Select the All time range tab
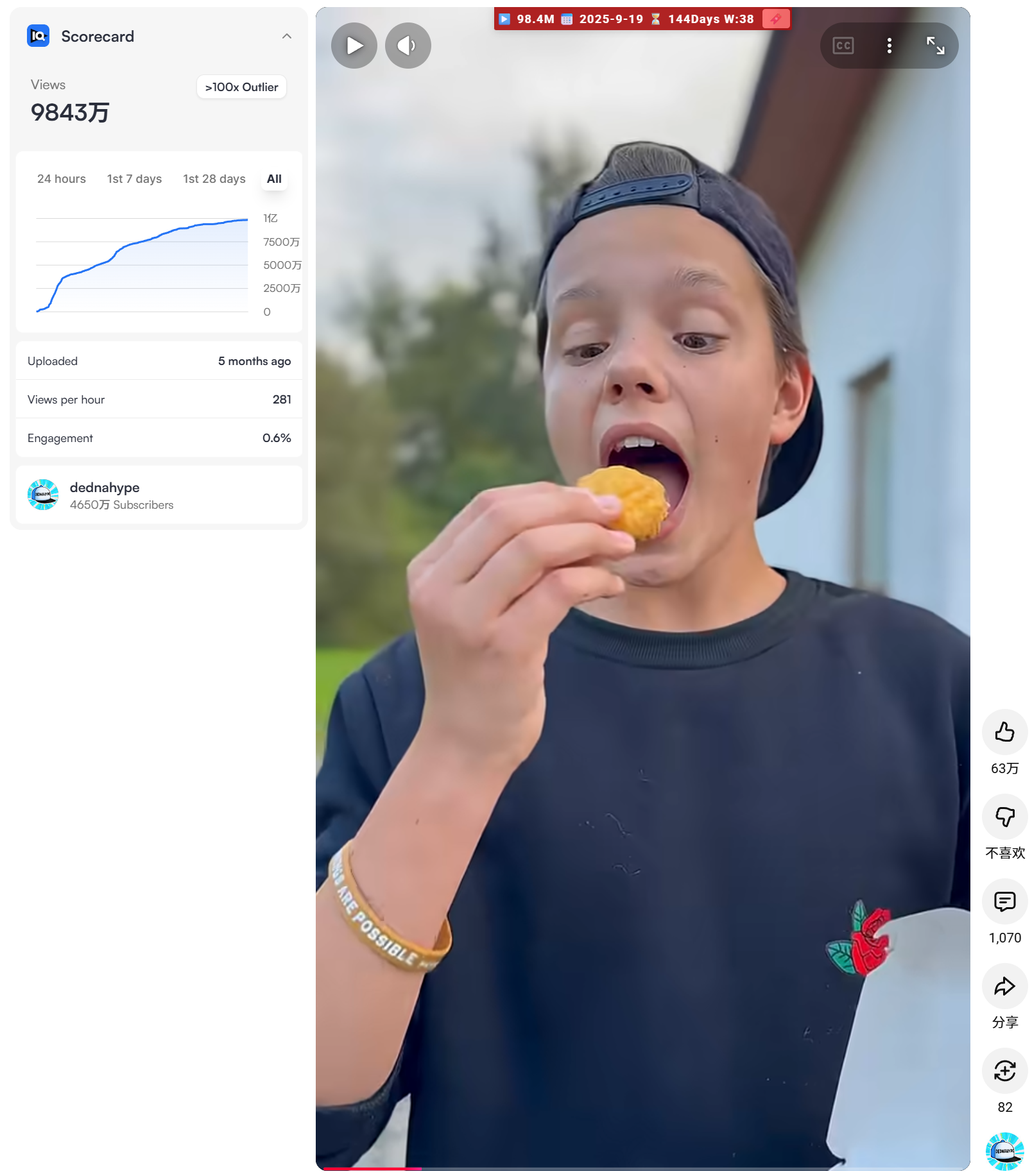 point(274,179)
